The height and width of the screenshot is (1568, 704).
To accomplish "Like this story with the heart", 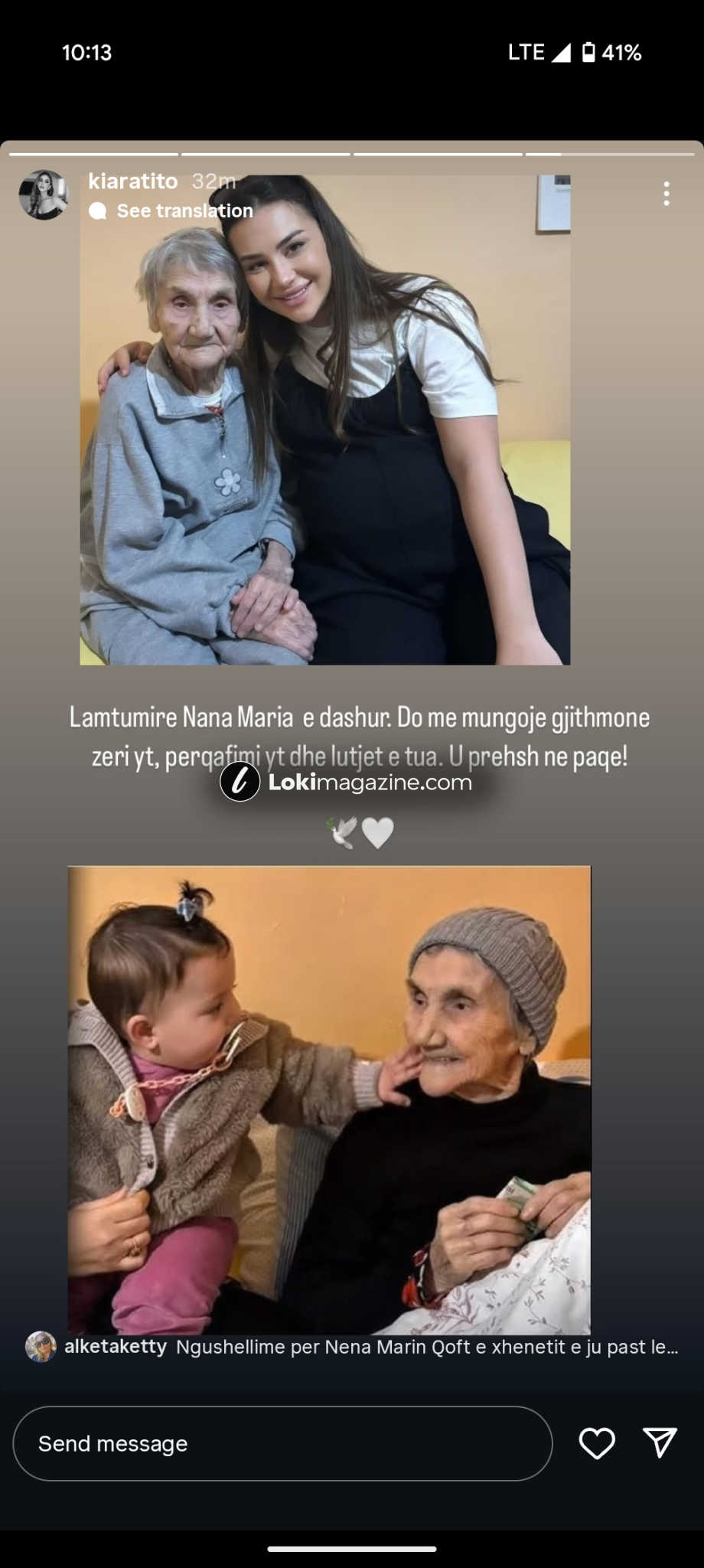I will [596, 1443].
